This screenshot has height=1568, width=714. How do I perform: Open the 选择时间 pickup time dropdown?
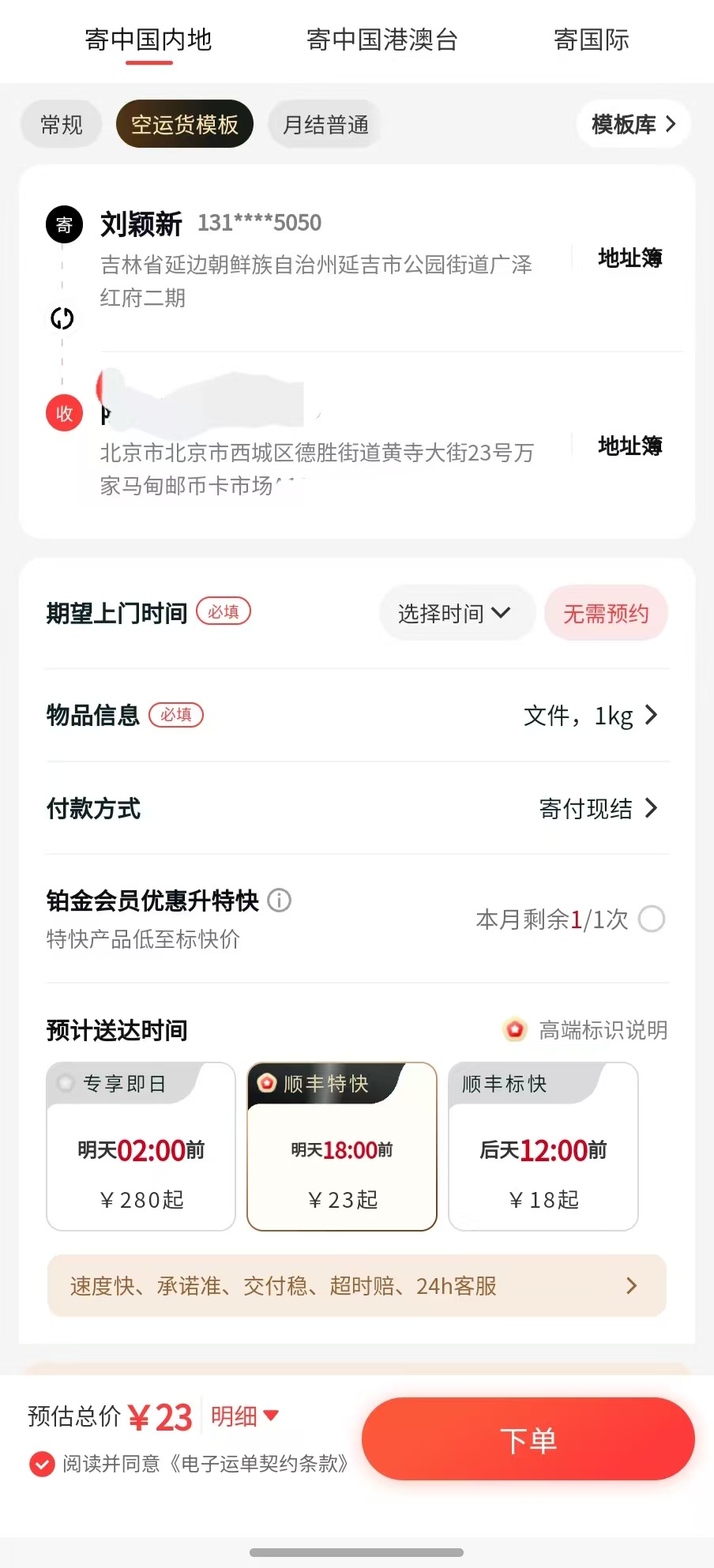(454, 613)
